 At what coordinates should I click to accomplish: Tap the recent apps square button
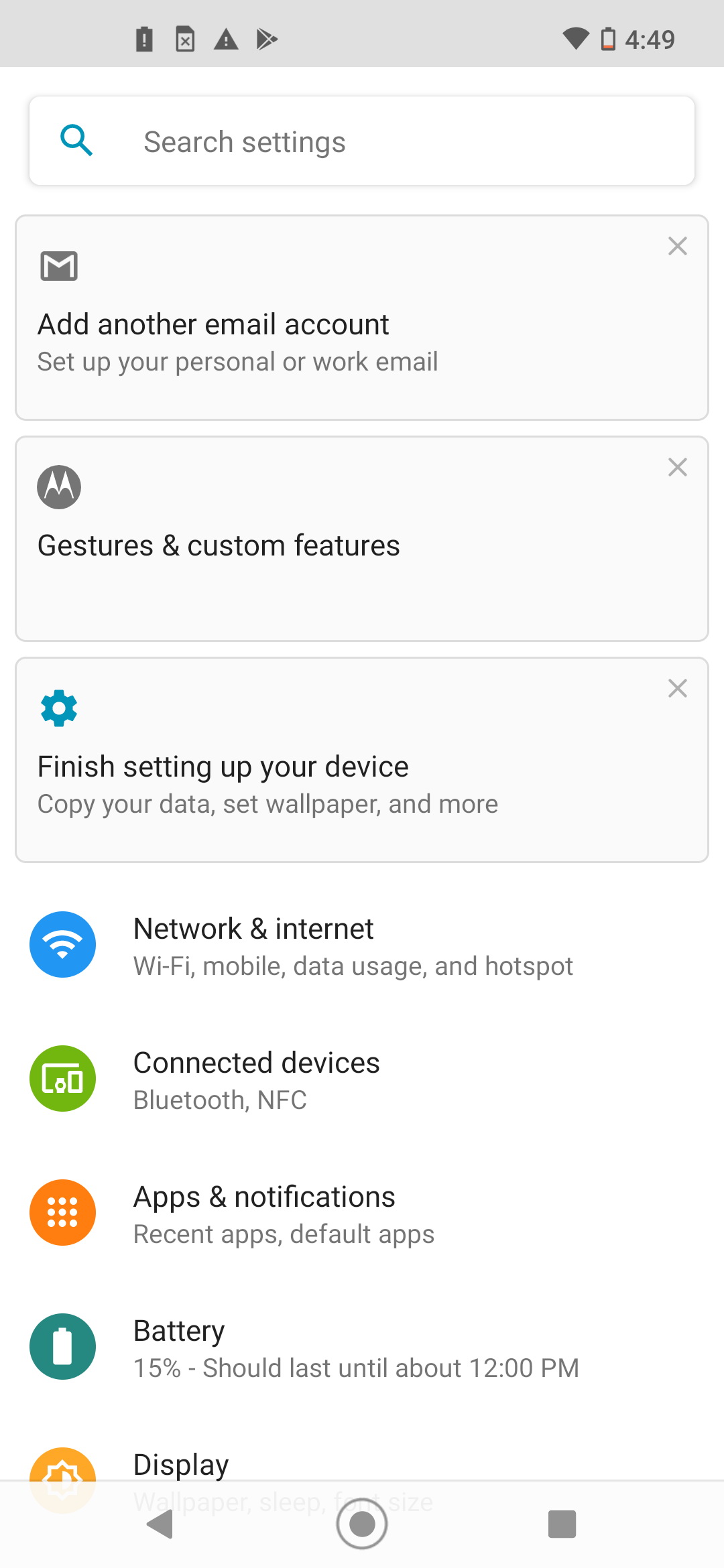tap(562, 1524)
